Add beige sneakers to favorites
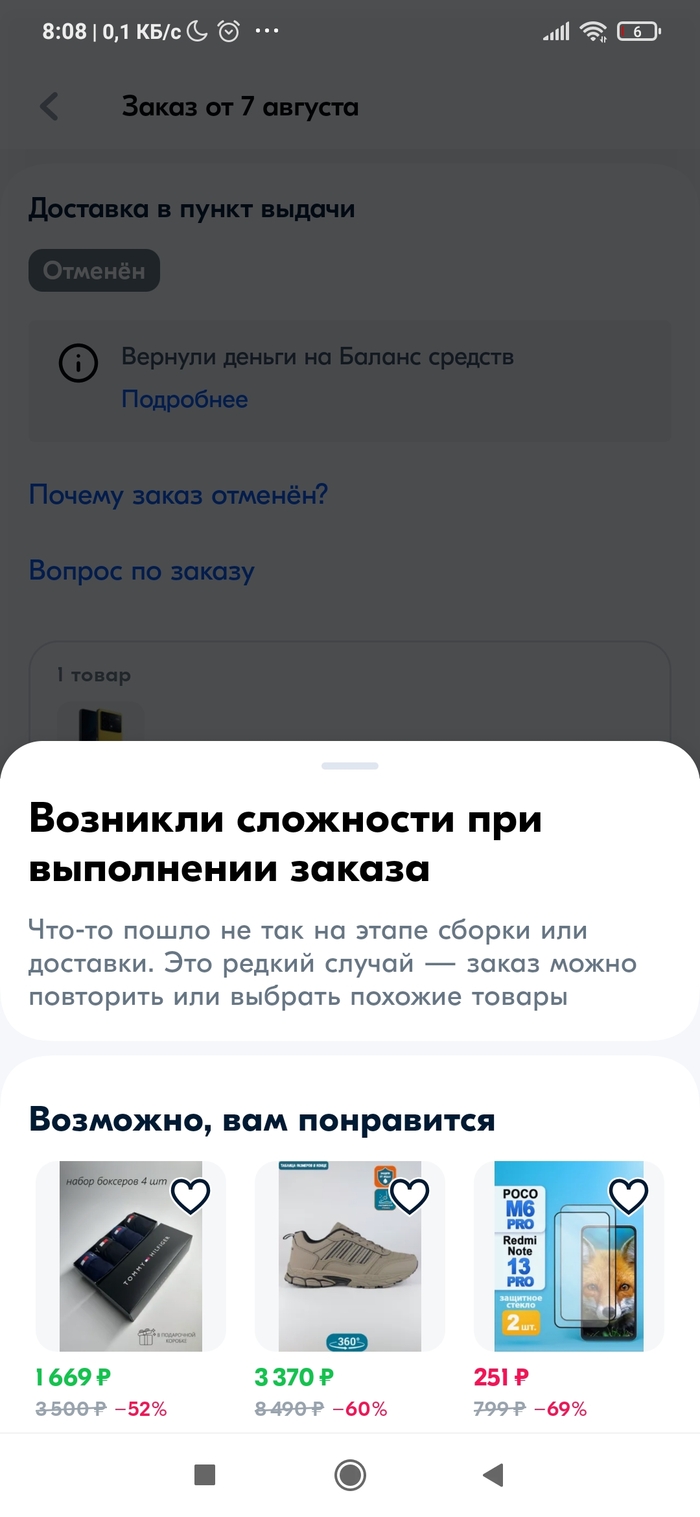The image size is (700, 1517). point(409,1195)
